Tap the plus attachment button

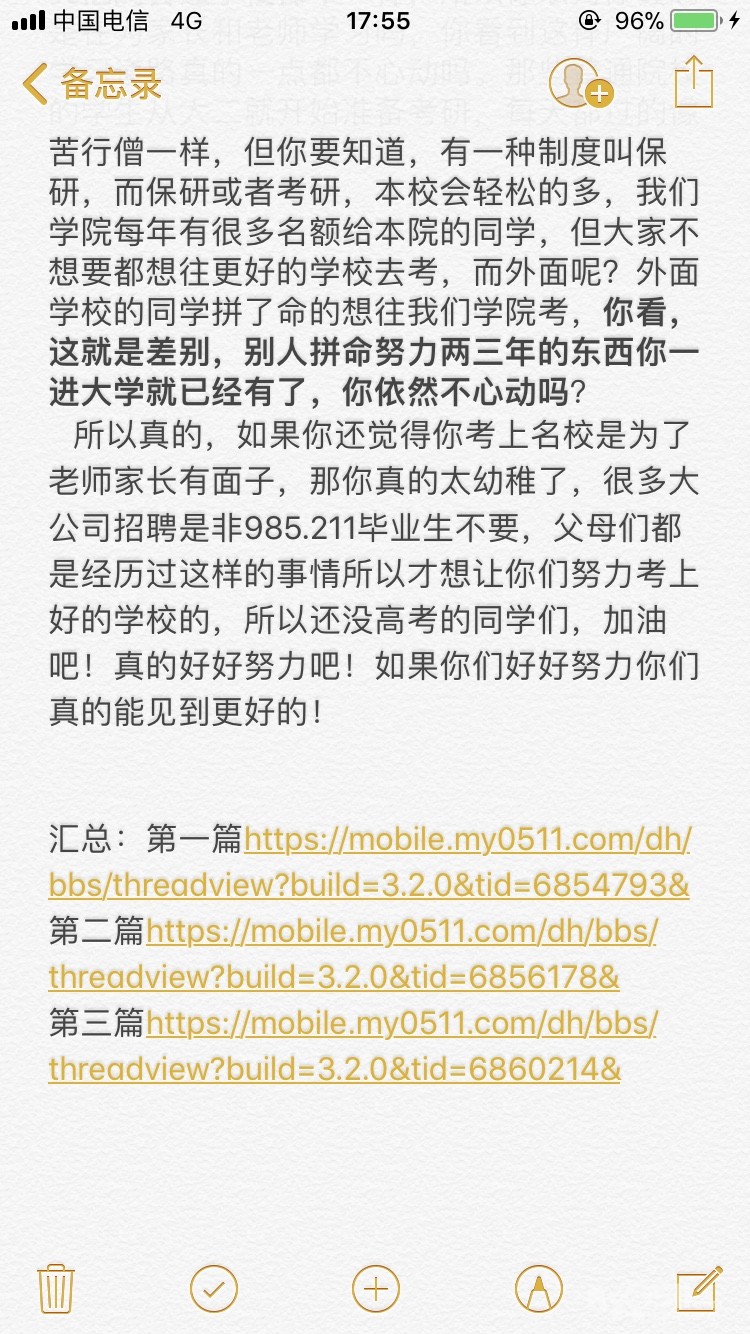376,1288
